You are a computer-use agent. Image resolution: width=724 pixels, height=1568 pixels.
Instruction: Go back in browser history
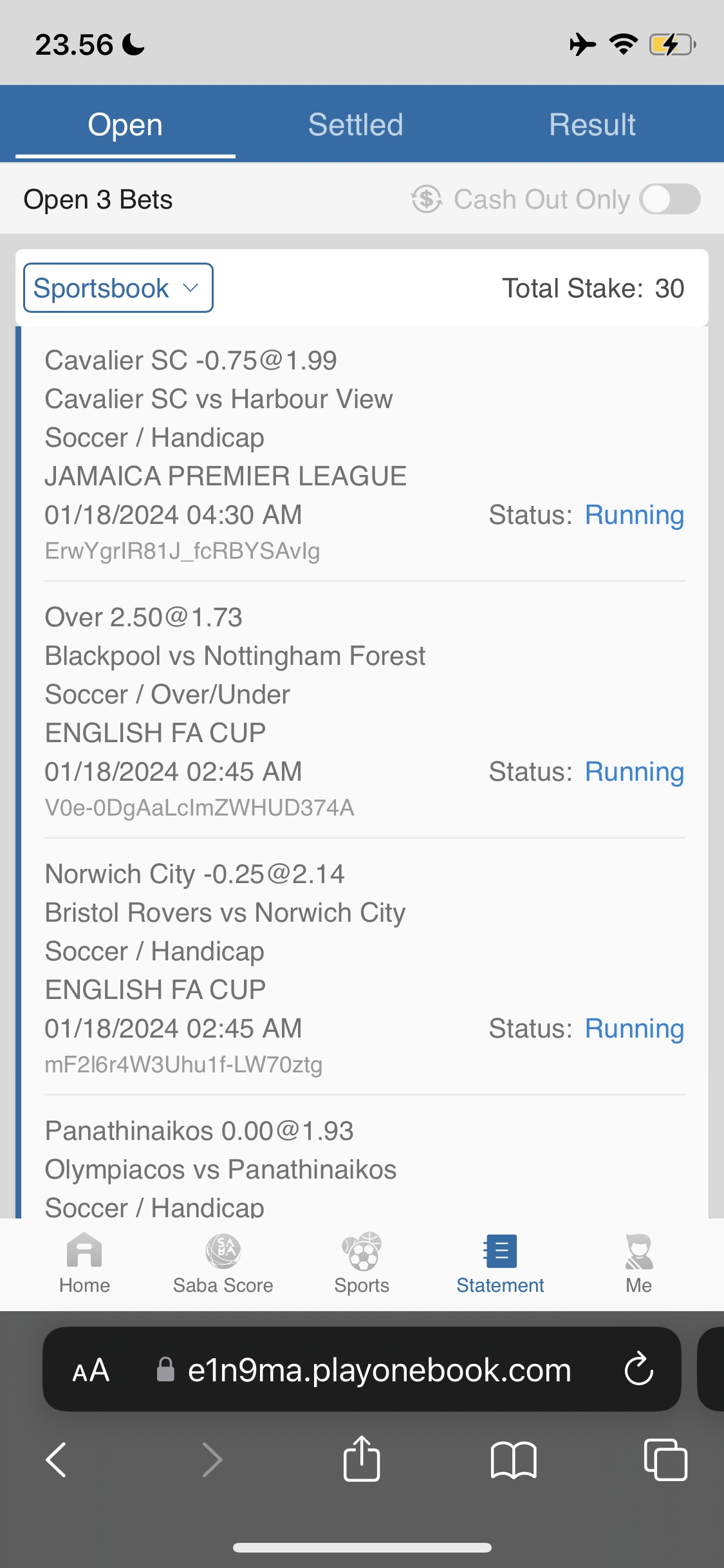click(x=57, y=1459)
